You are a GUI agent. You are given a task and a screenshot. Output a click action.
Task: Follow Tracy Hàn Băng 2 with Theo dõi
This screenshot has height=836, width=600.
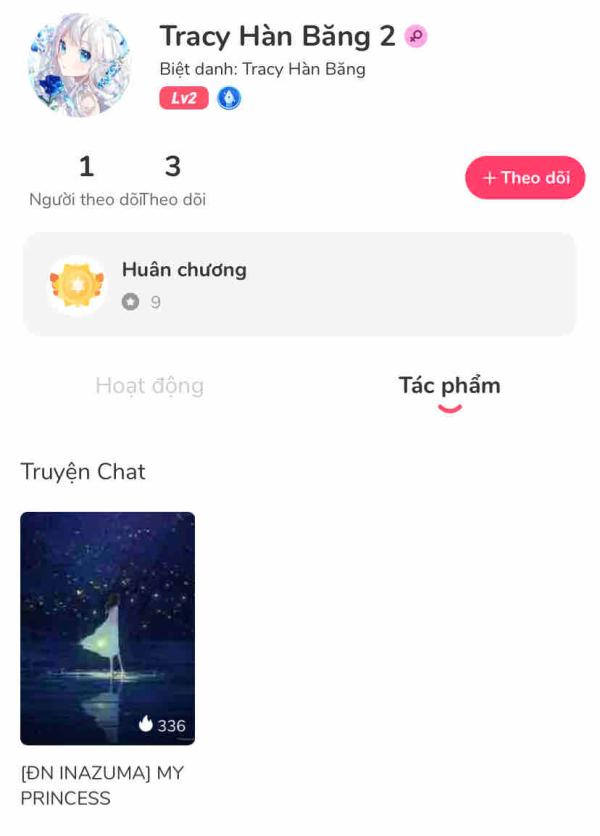pyautogui.click(x=525, y=178)
